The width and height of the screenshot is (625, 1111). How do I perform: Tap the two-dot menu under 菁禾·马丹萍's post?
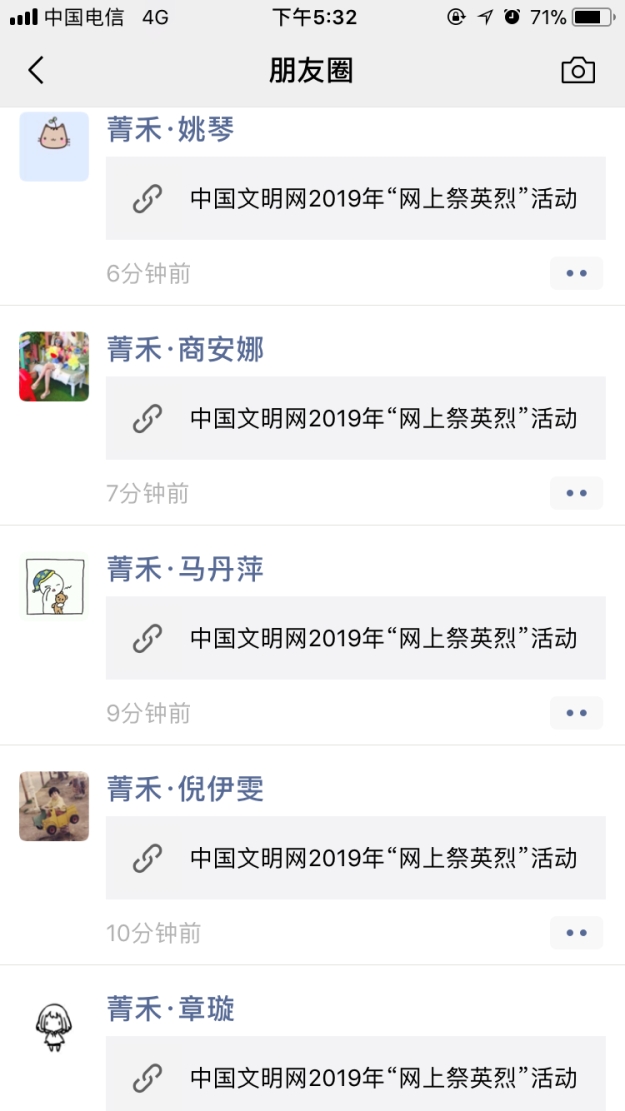(x=576, y=713)
